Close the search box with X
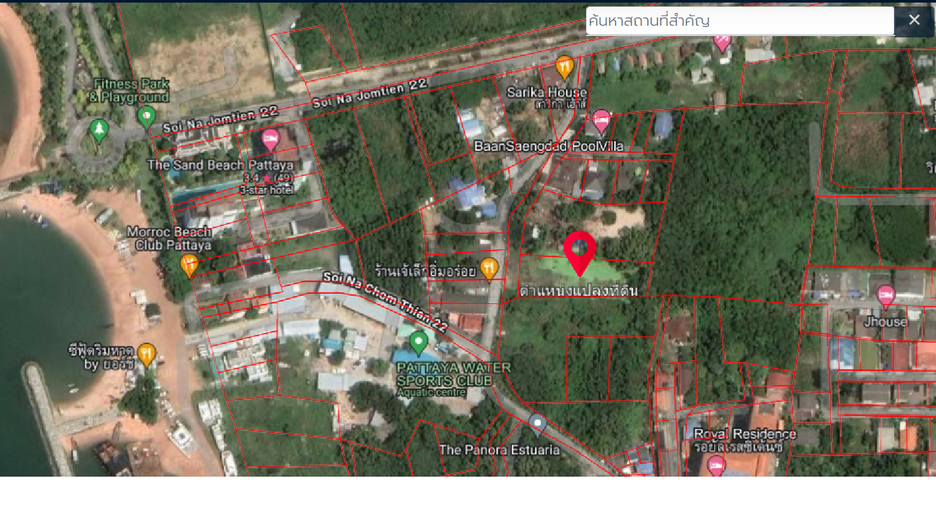The image size is (936, 505). pos(914,20)
